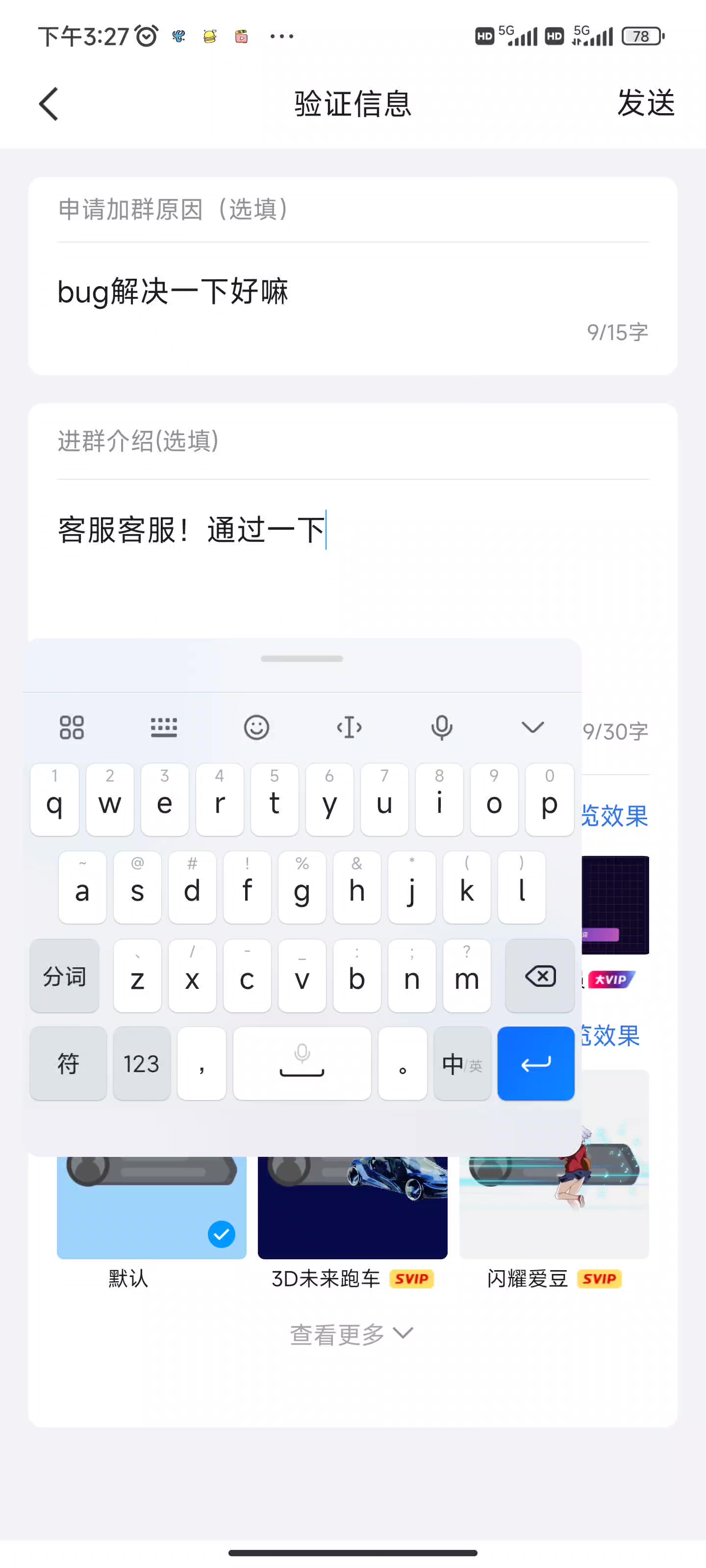Screen dimensions: 706x1568
Task: Start voice input with the keyboard microphone
Action: click(x=442, y=727)
